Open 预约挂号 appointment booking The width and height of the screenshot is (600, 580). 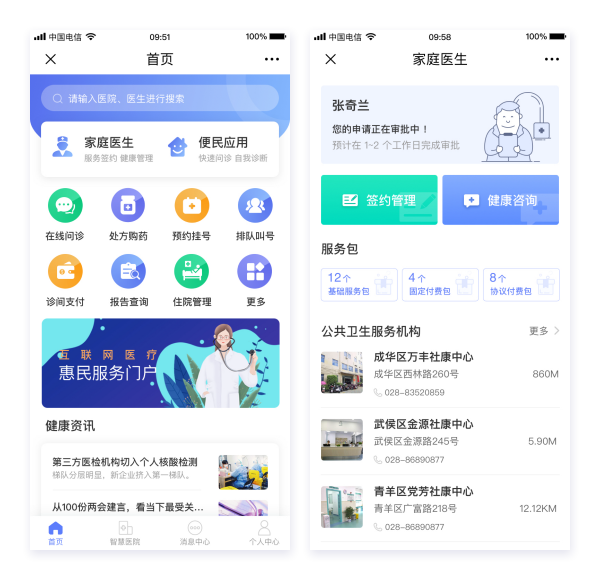[191, 215]
